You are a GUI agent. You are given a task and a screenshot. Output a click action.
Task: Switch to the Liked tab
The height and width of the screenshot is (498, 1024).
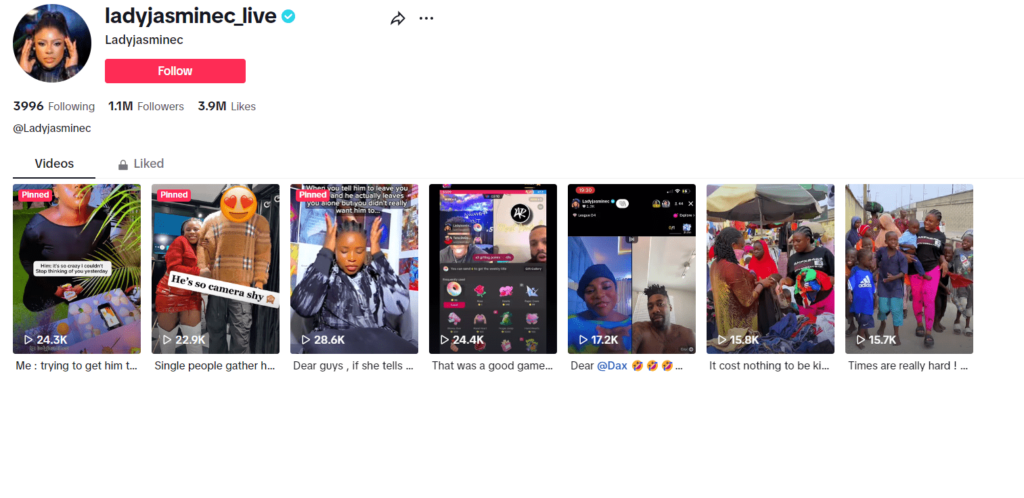coord(140,164)
